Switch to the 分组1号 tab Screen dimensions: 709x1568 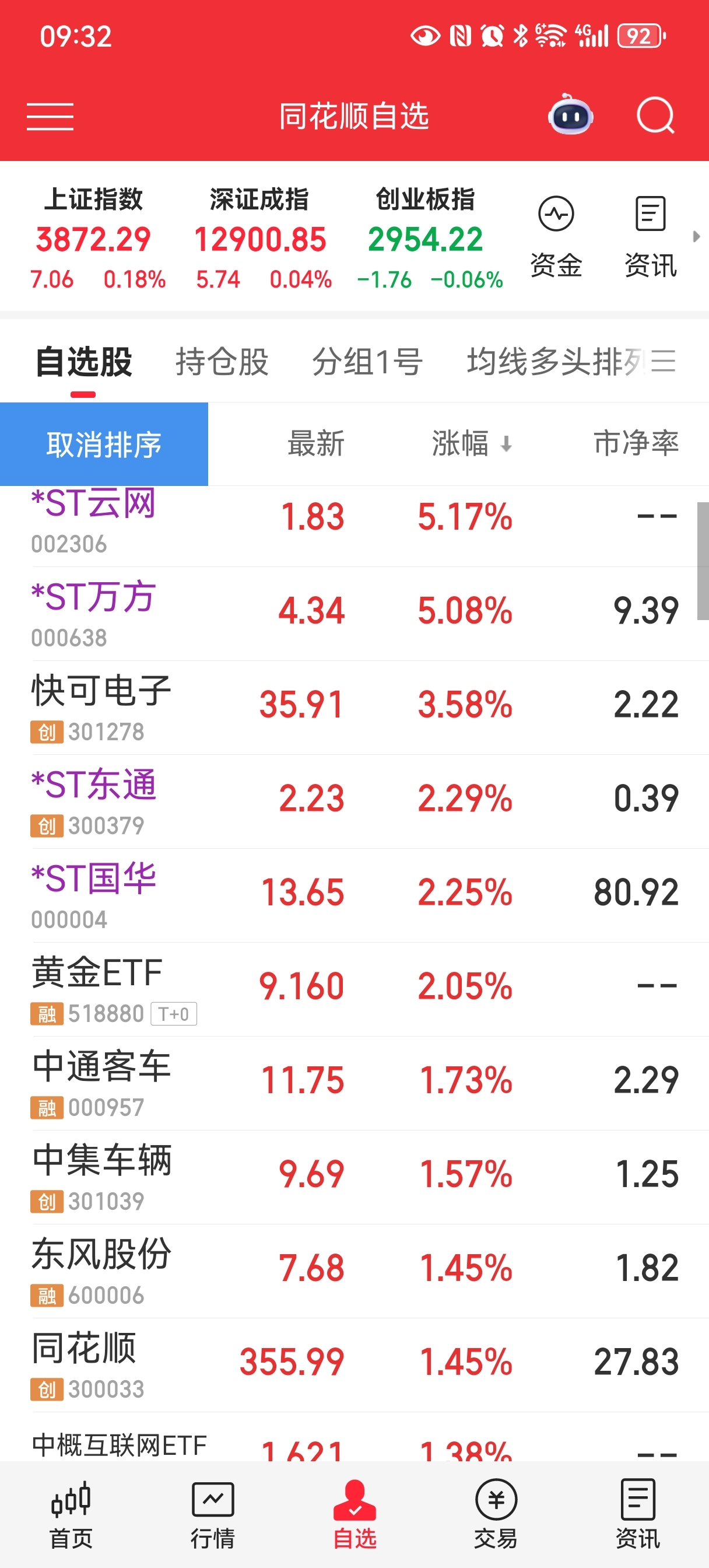[367, 362]
